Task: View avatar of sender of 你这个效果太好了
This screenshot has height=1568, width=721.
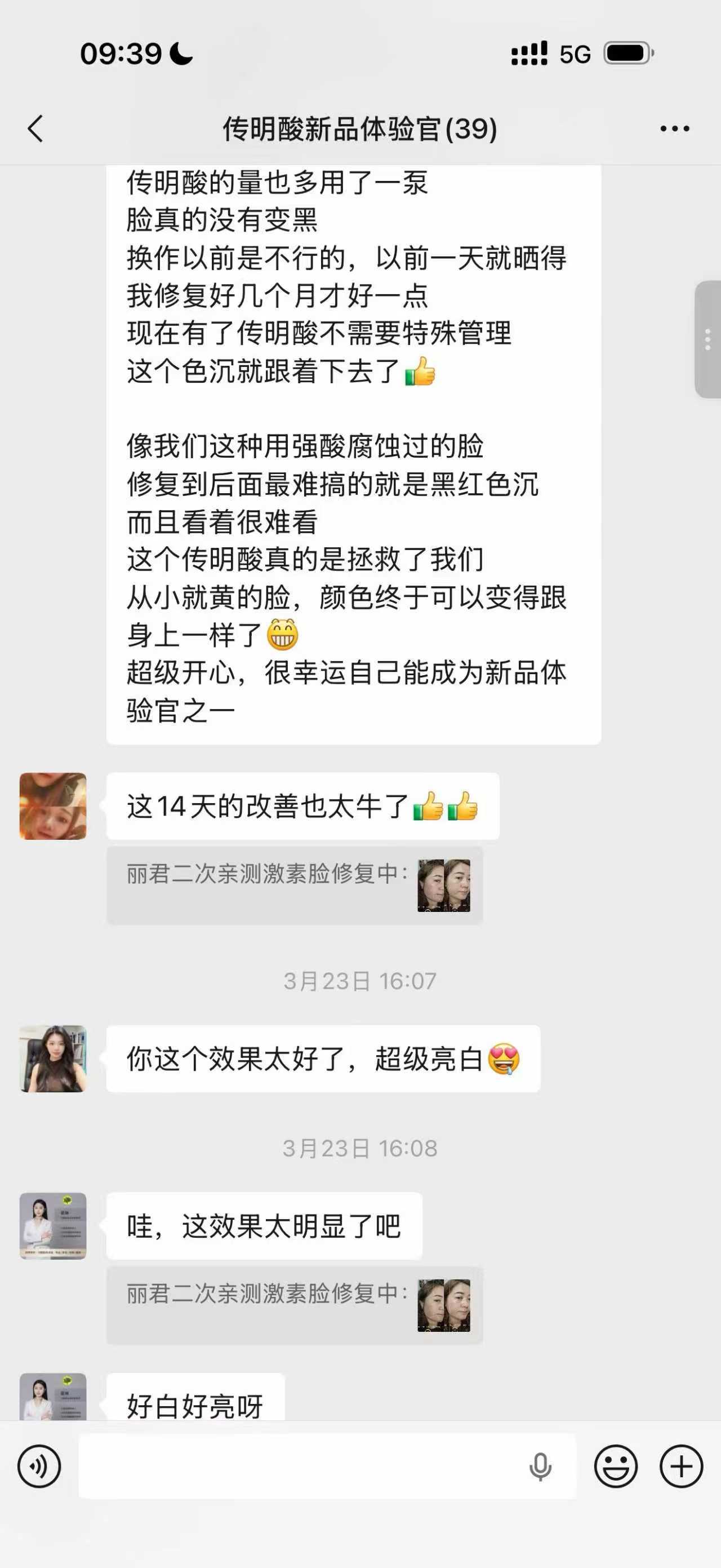Action: point(53,1058)
